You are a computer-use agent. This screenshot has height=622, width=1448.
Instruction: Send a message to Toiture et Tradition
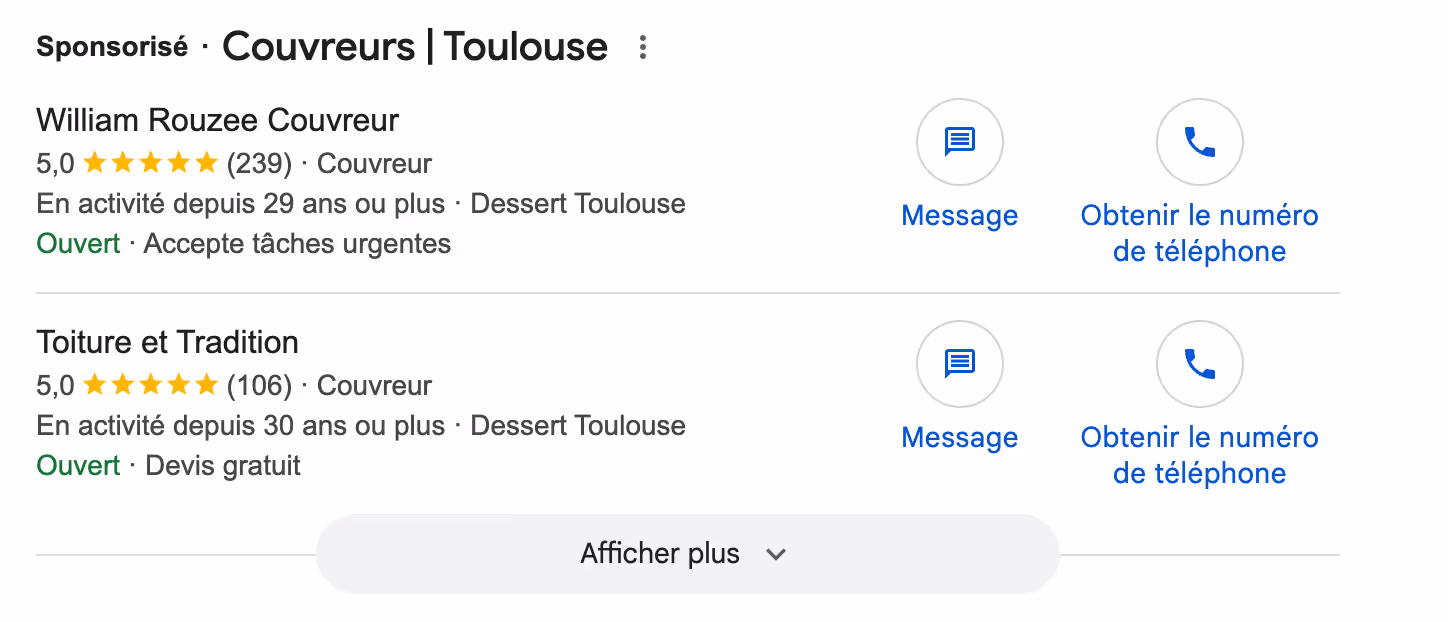(x=959, y=364)
